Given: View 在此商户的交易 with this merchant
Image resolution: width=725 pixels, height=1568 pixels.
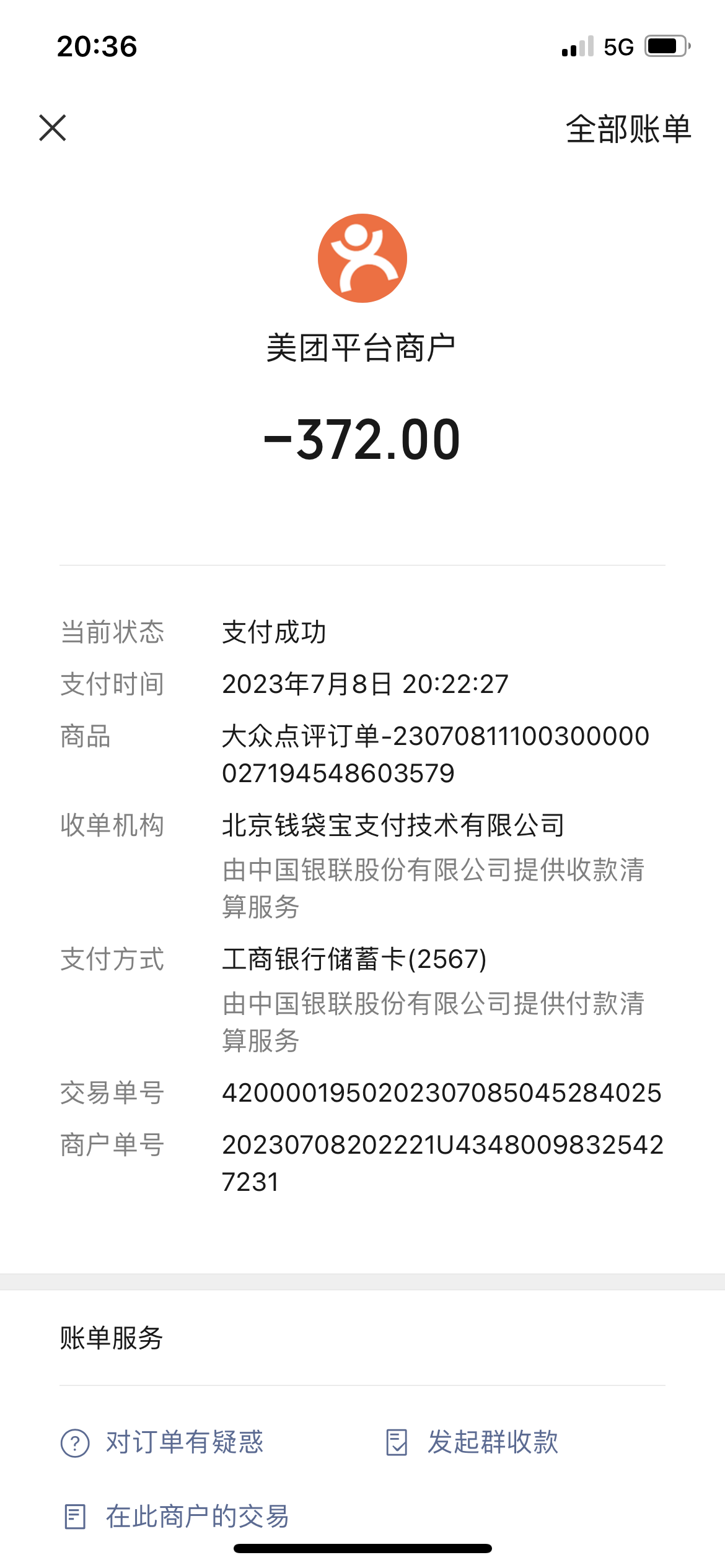Looking at the screenshot, I should pyautogui.click(x=177, y=1517).
